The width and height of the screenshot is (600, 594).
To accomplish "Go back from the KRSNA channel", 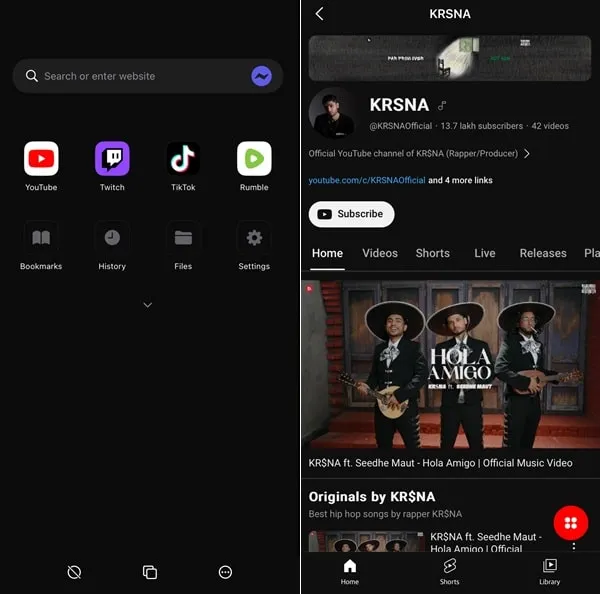I will click(x=319, y=14).
